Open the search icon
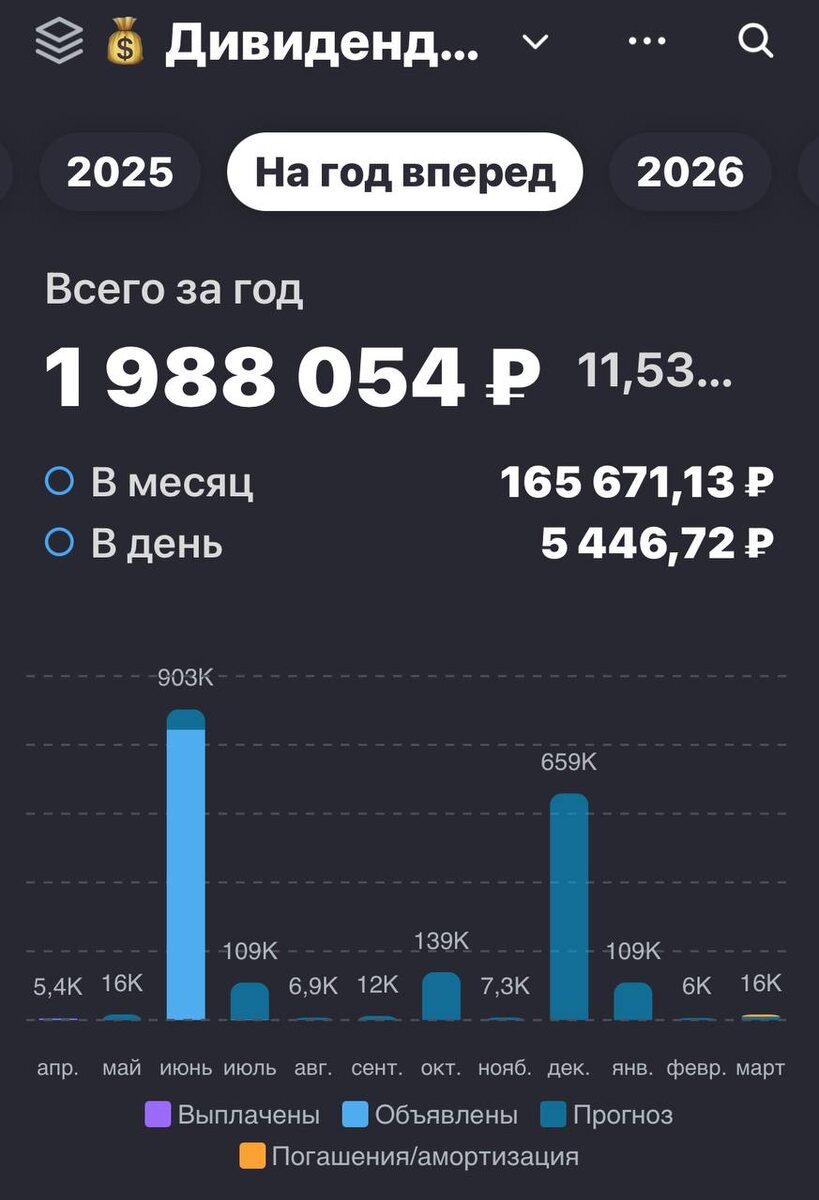Viewport: 819px width, 1200px height. [x=756, y=40]
